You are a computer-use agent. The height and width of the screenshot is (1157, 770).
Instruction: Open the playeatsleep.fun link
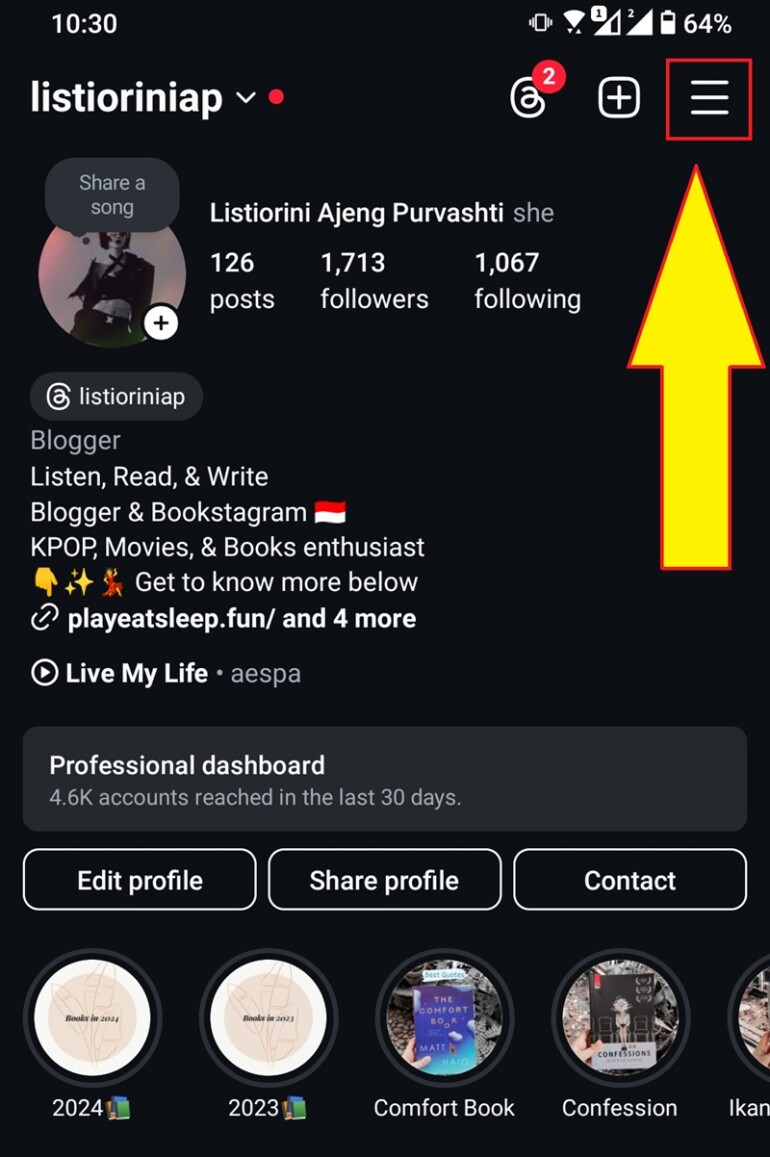tap(160, 618)
